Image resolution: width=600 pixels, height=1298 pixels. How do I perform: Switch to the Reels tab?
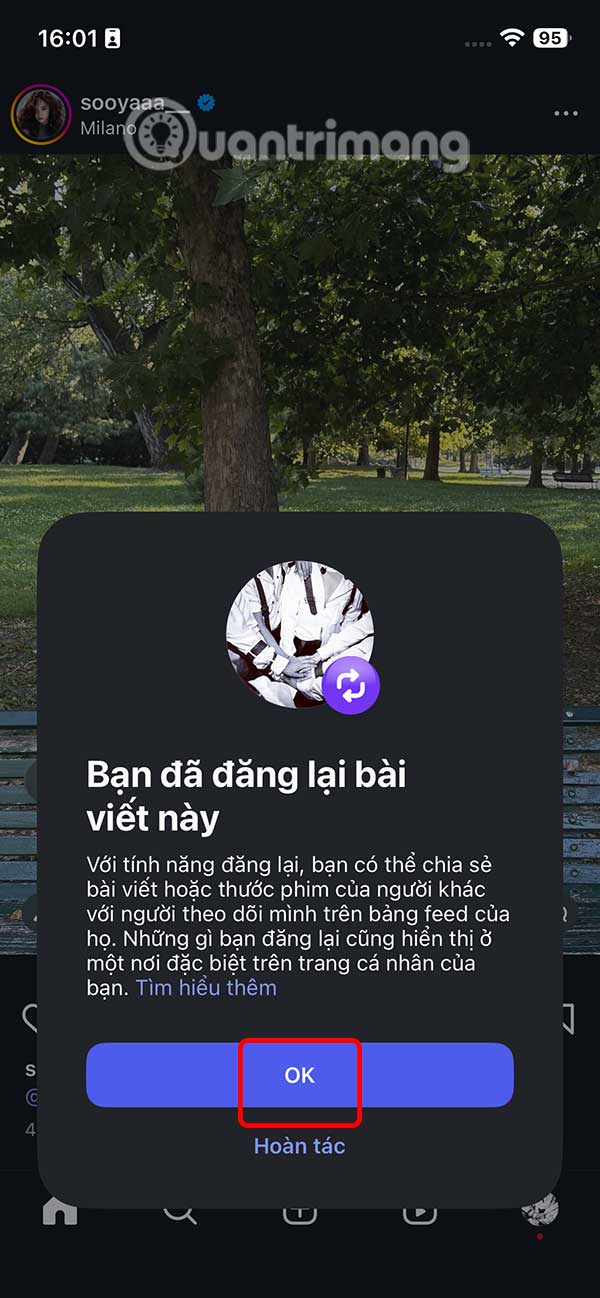[x=420, y=1211]
